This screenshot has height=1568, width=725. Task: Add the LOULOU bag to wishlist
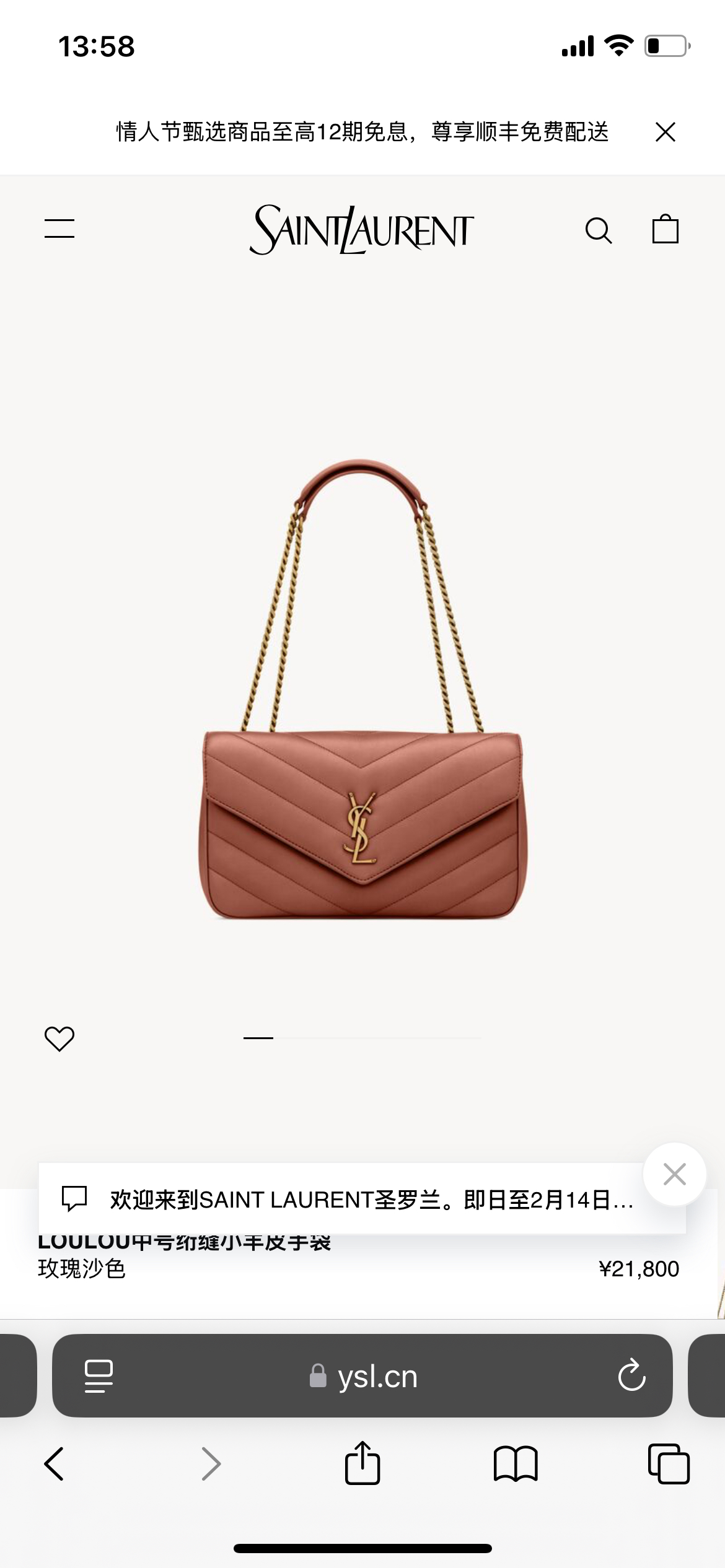click(x=59, y=1039)
